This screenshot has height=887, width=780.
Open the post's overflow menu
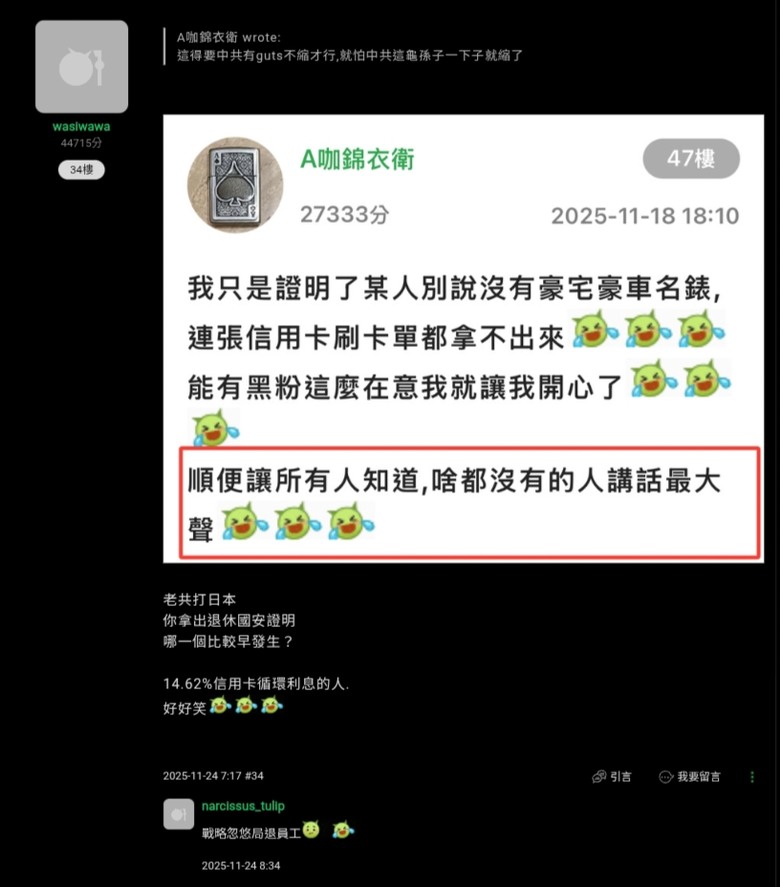pos(752,777)
